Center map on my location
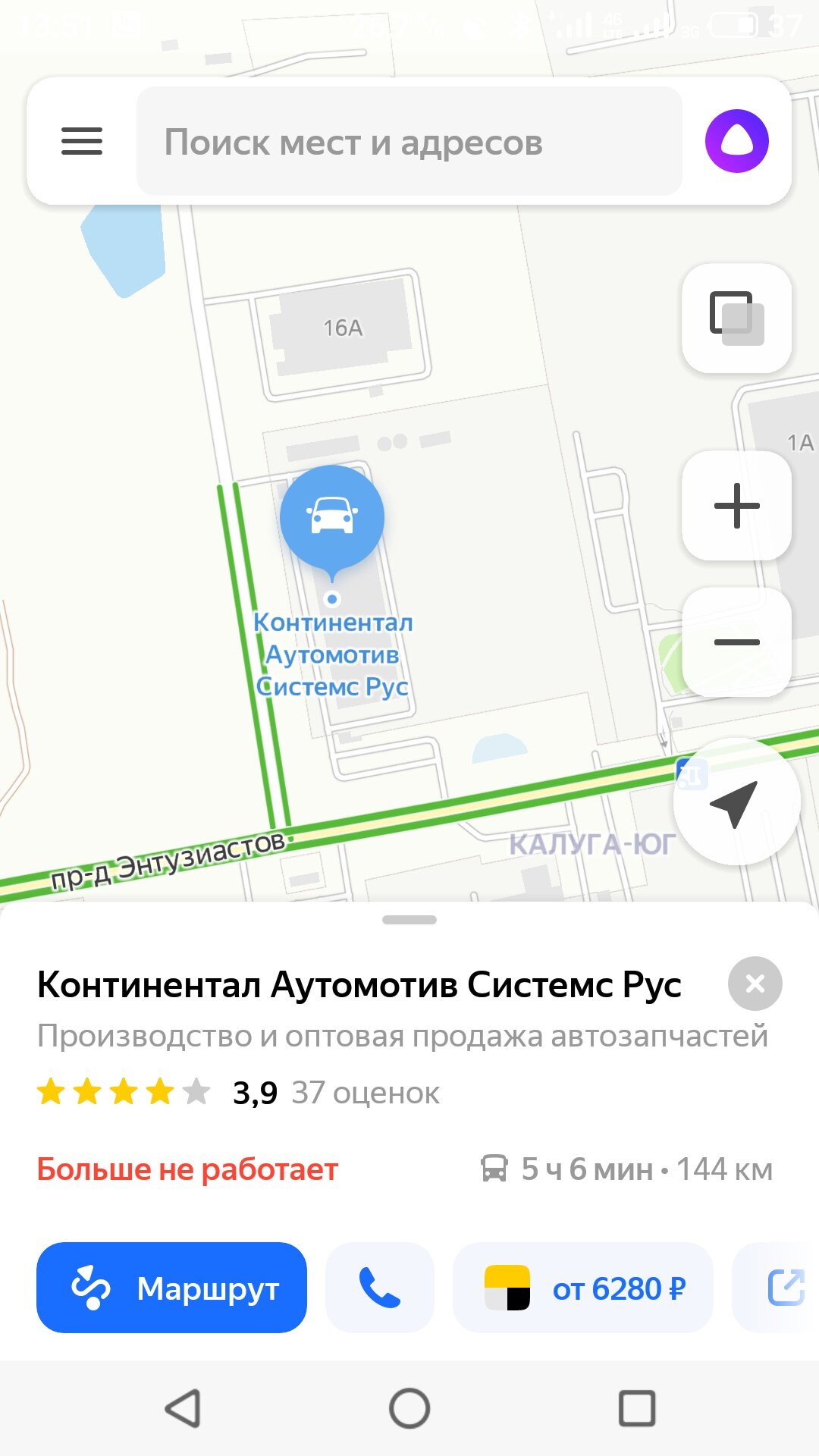This screenshot has height=1456, width=819. click(x=736, y=802)
